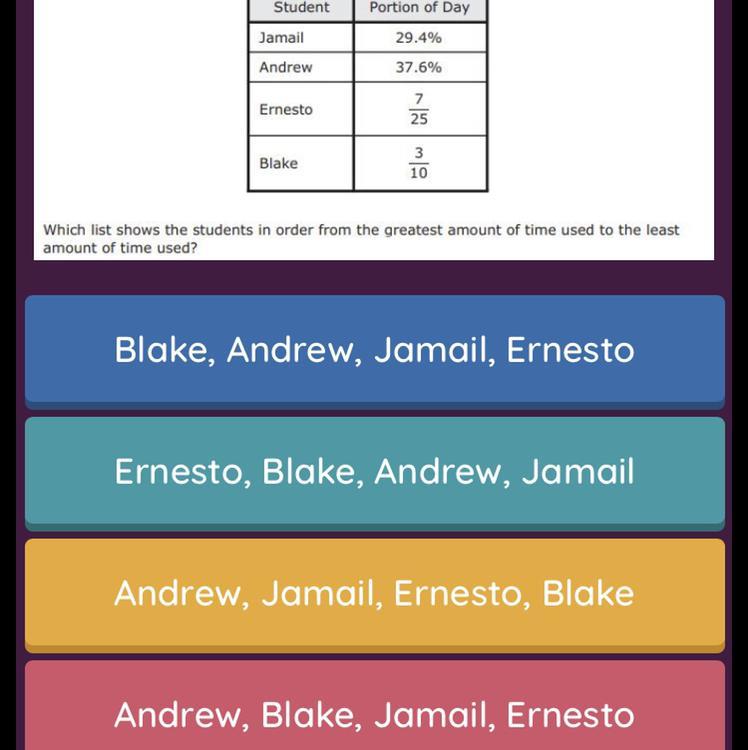Select answer 'Blake, Andrew, Jamail, Ernesto'
Screen dimensions: 748x750
click(x=374, y=350)
